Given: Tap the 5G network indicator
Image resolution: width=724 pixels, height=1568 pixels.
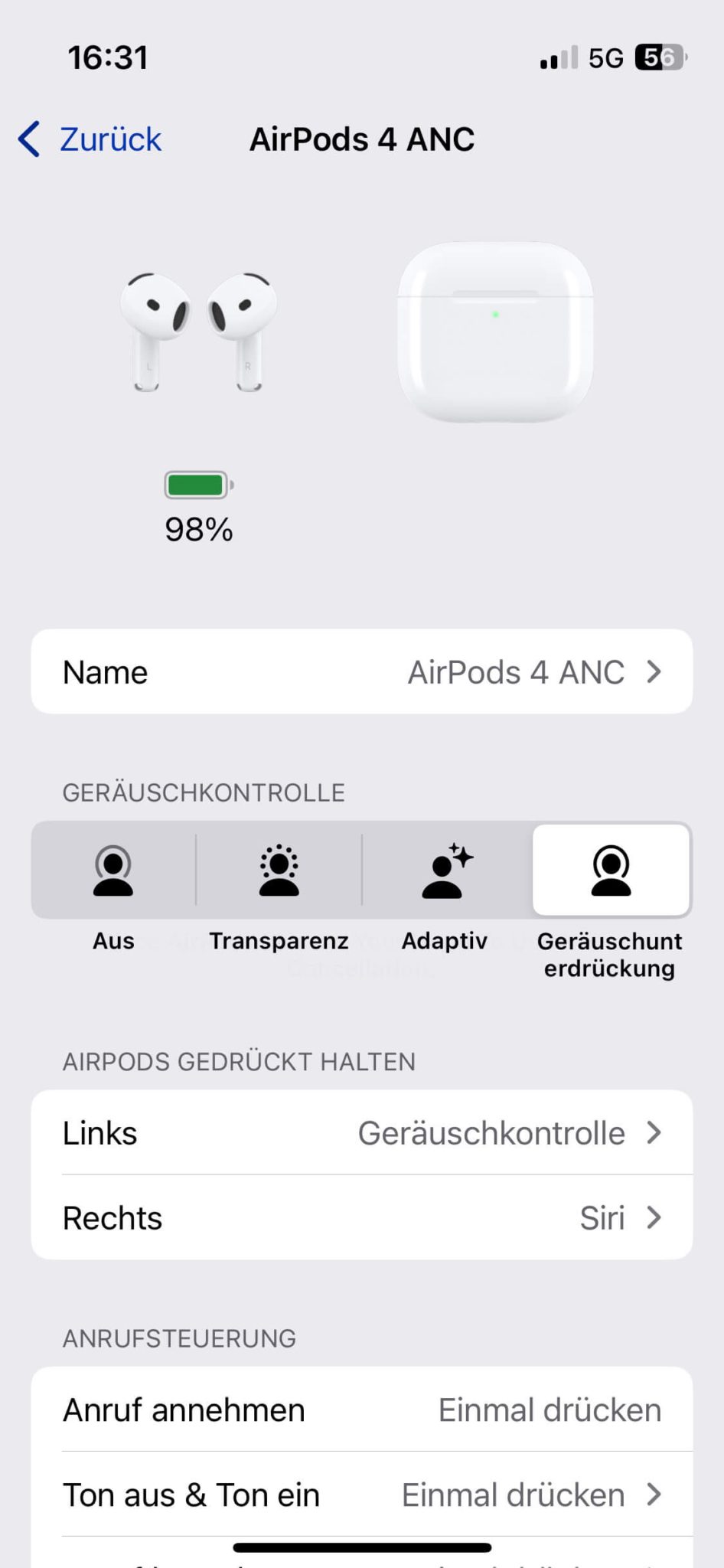Looking at the screenshot, I should point(604,57).
